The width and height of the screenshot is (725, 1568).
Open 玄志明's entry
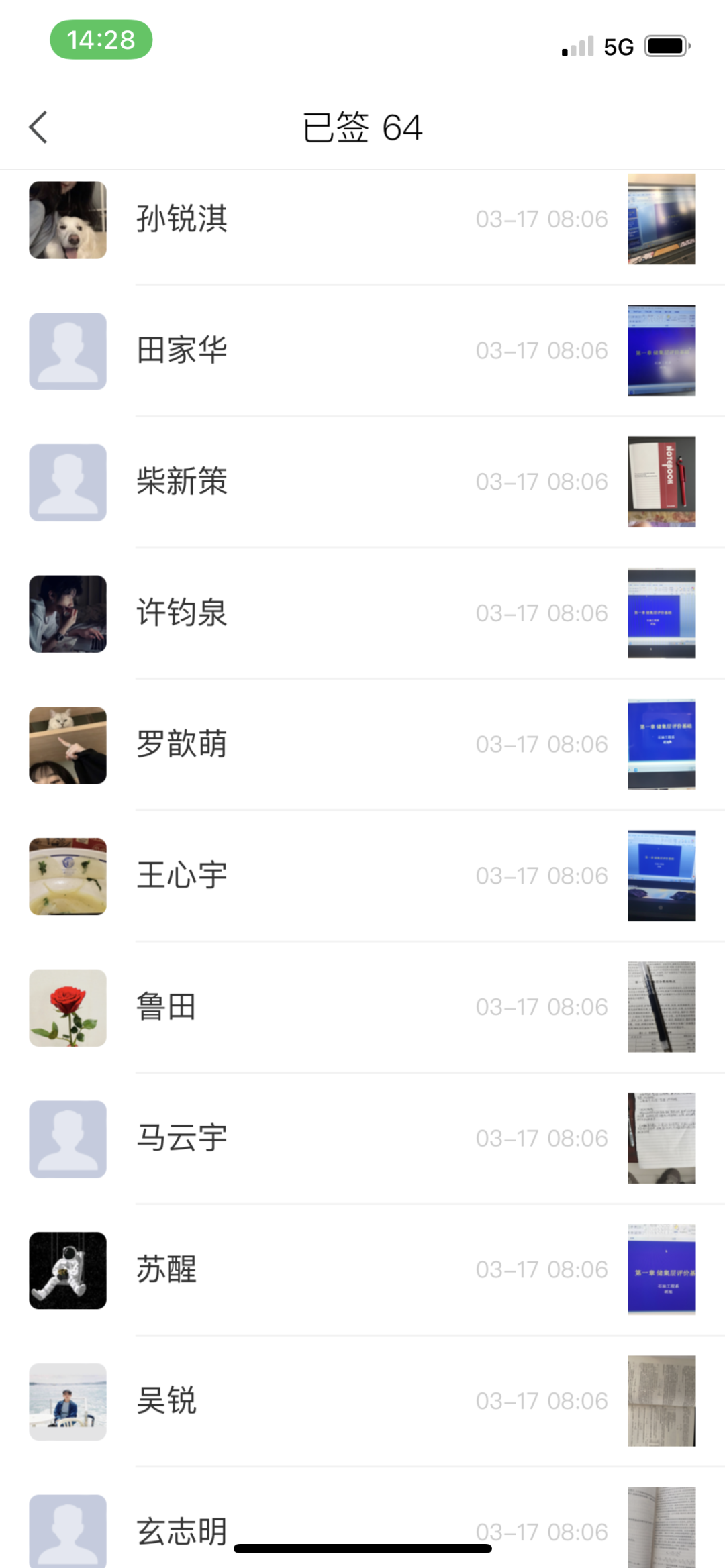point(181,1523)
